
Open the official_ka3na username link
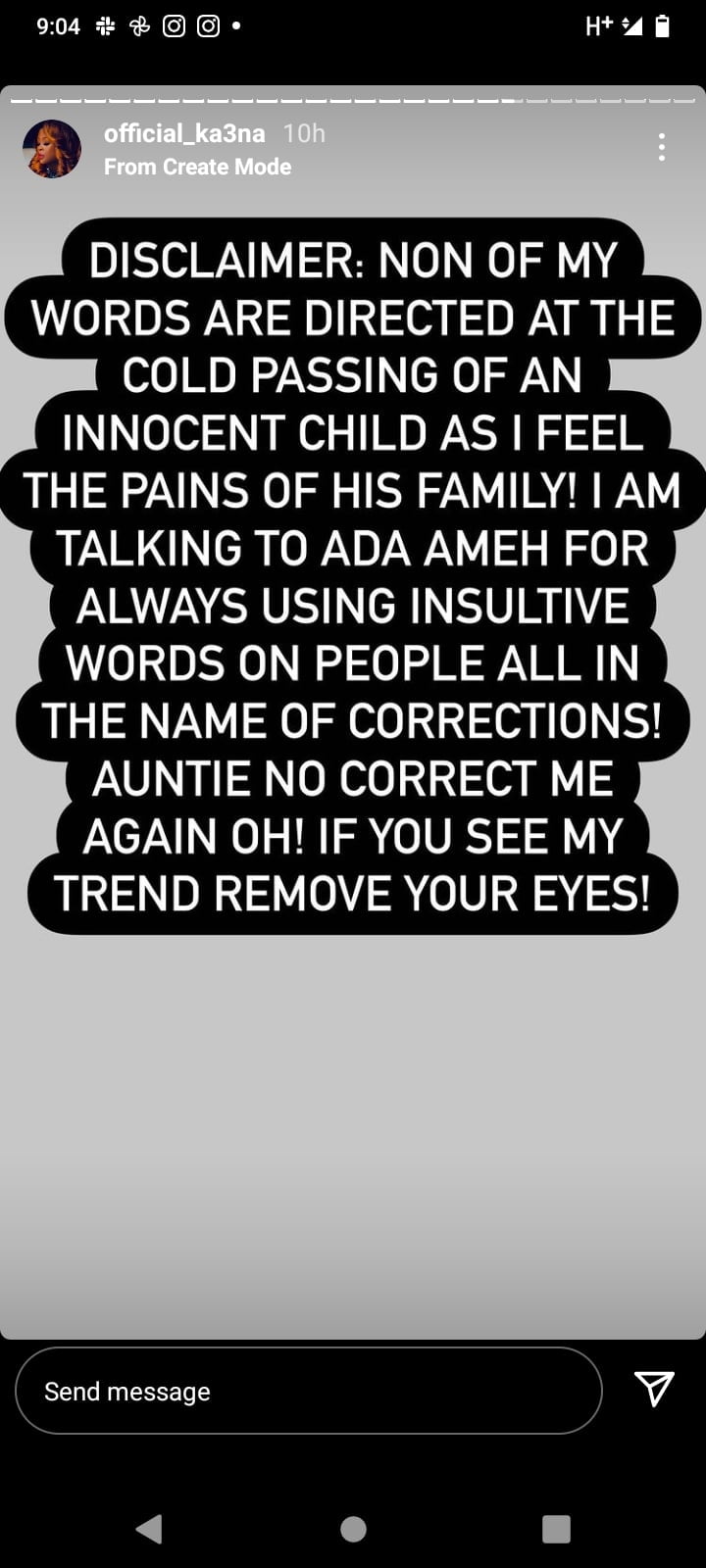coord(184,133)
